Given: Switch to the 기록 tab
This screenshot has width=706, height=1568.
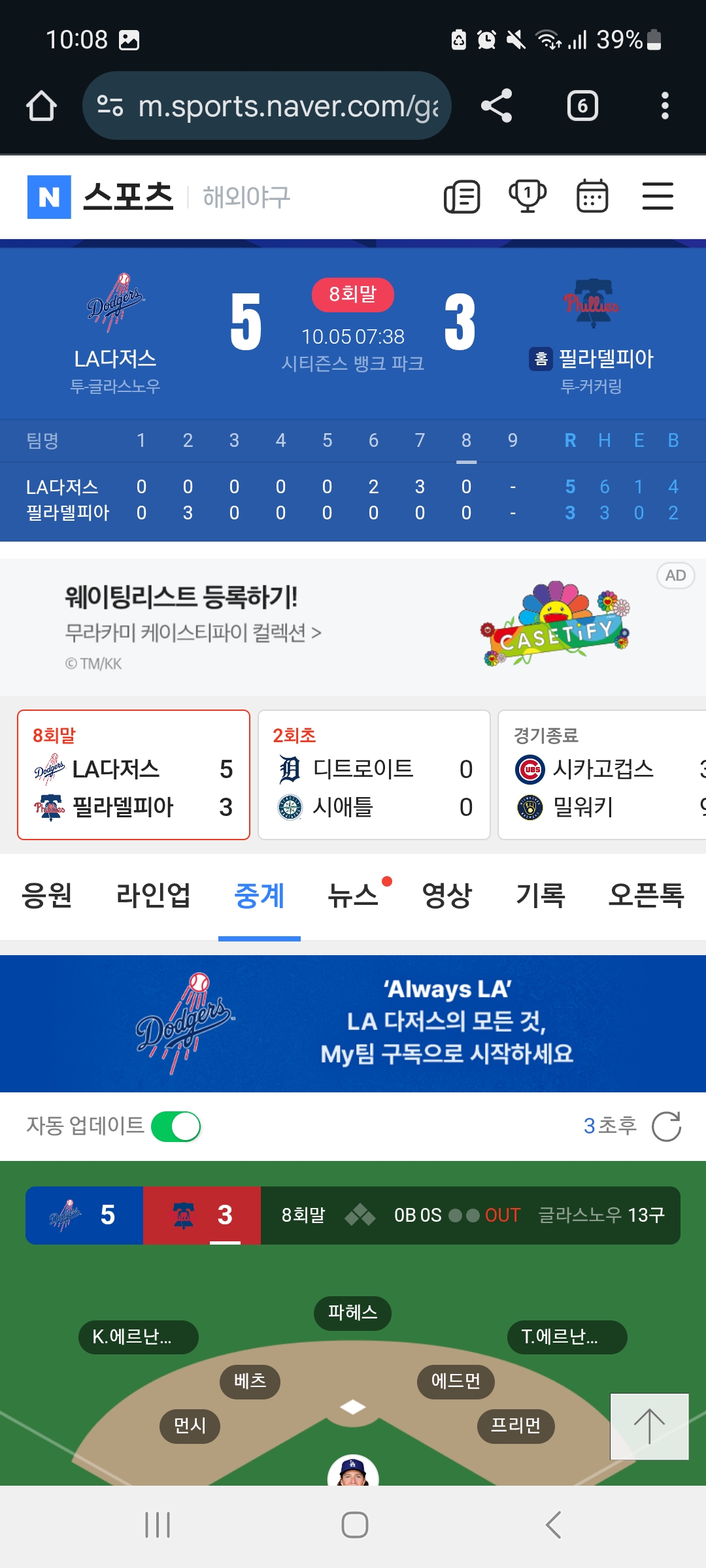Looking at the screenshot, I should (541, 895).
